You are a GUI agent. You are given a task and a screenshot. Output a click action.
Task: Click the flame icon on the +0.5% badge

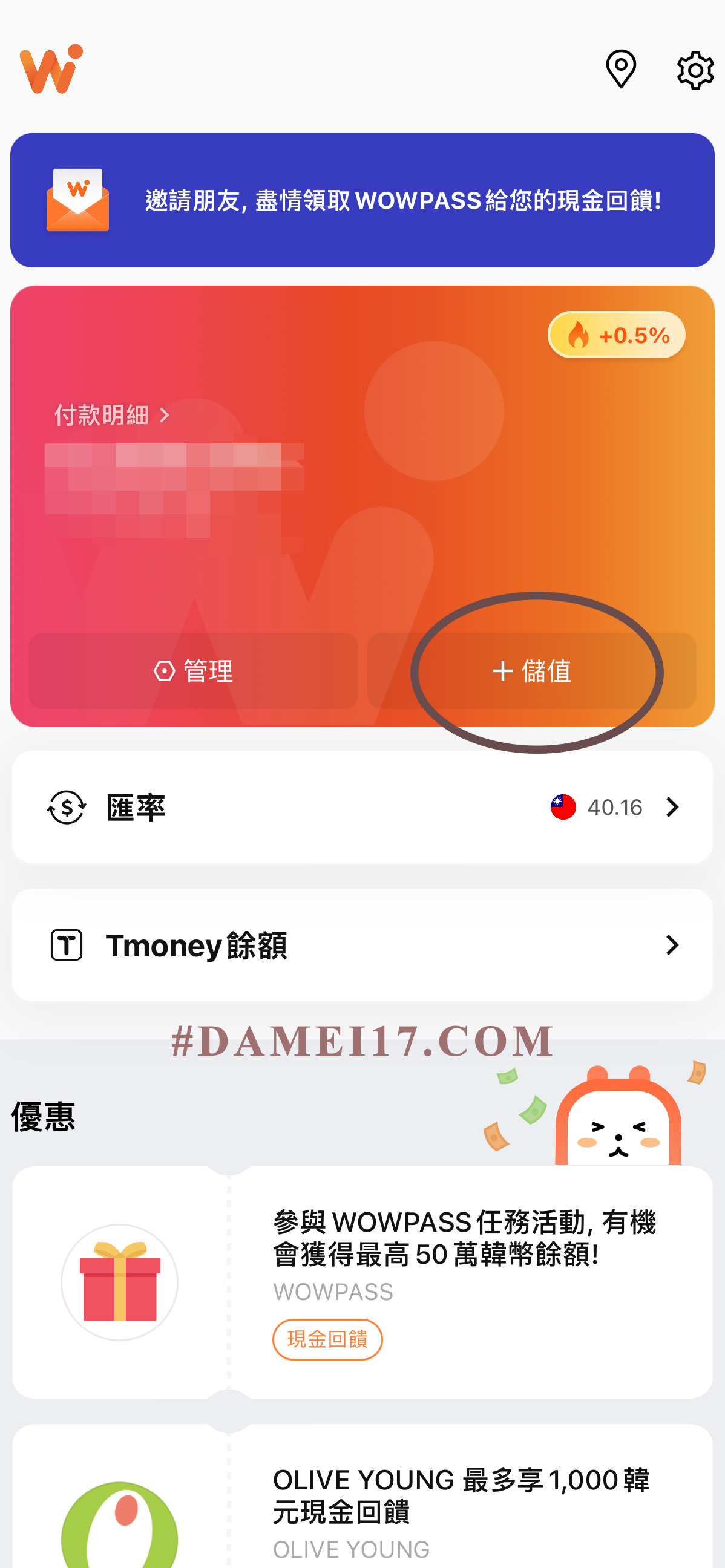pyautogui.click(x=579, y=334)
